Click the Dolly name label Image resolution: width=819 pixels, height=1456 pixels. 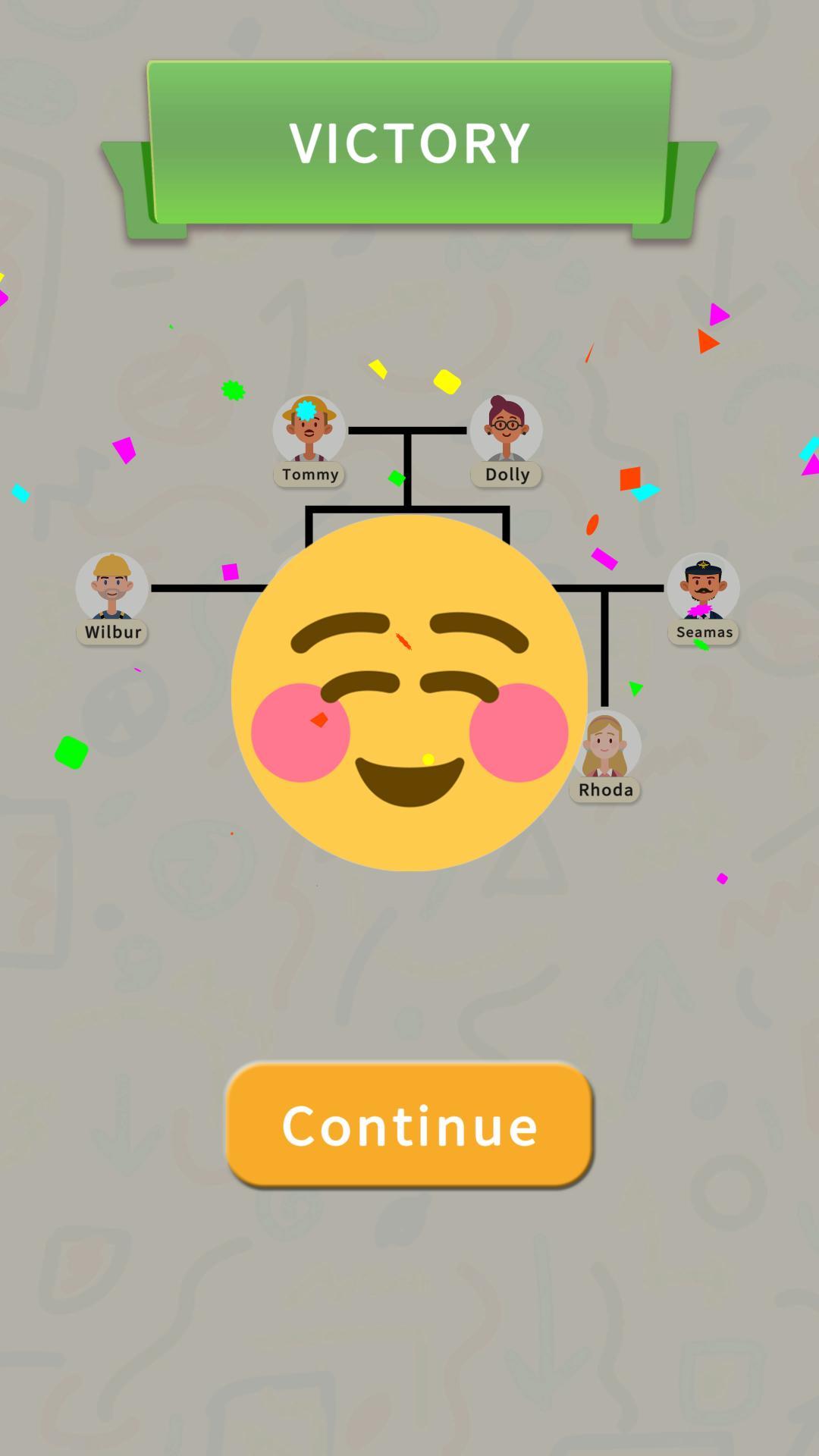click(507, 474)
